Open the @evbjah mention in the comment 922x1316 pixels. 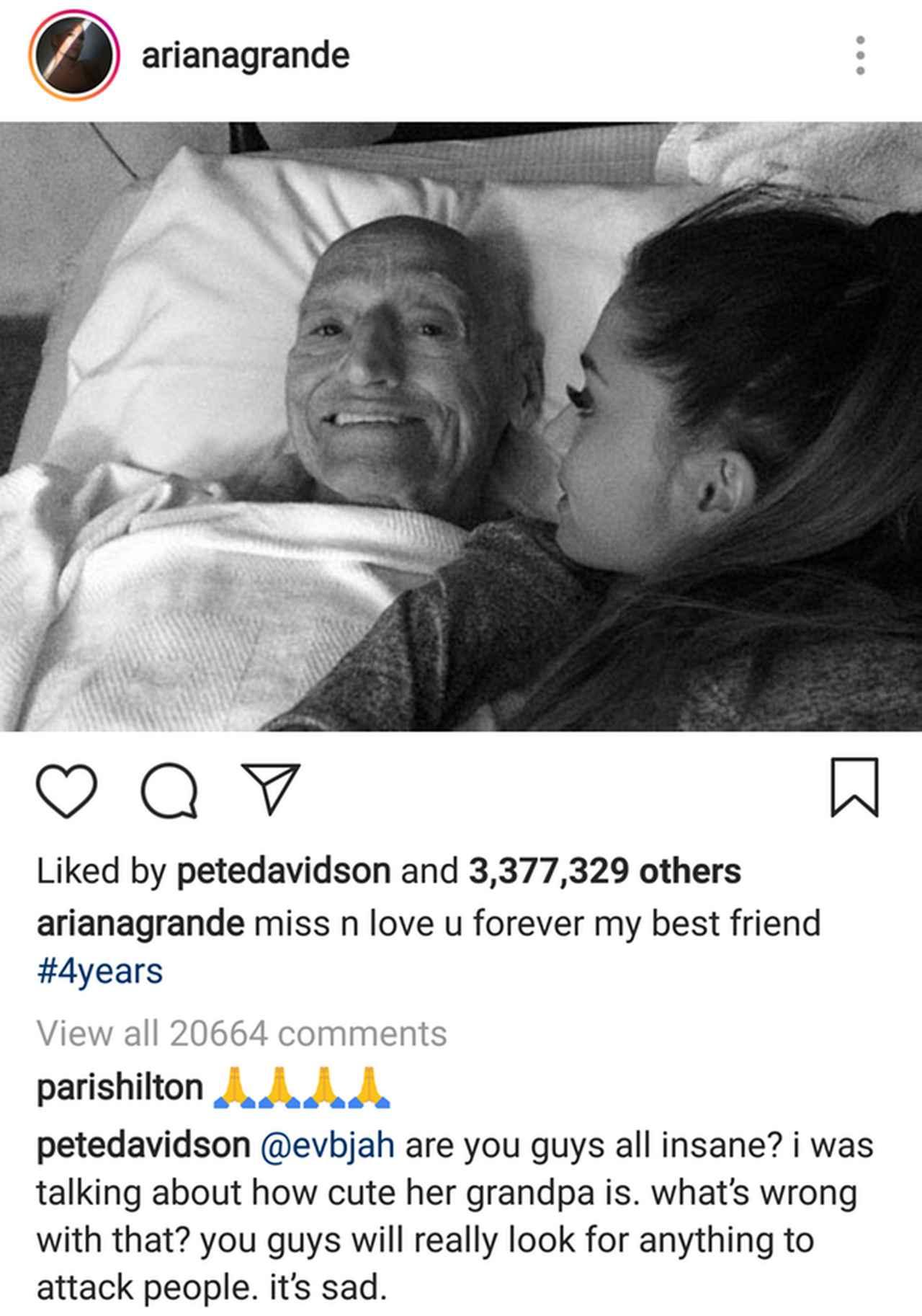click(326, 1145)
